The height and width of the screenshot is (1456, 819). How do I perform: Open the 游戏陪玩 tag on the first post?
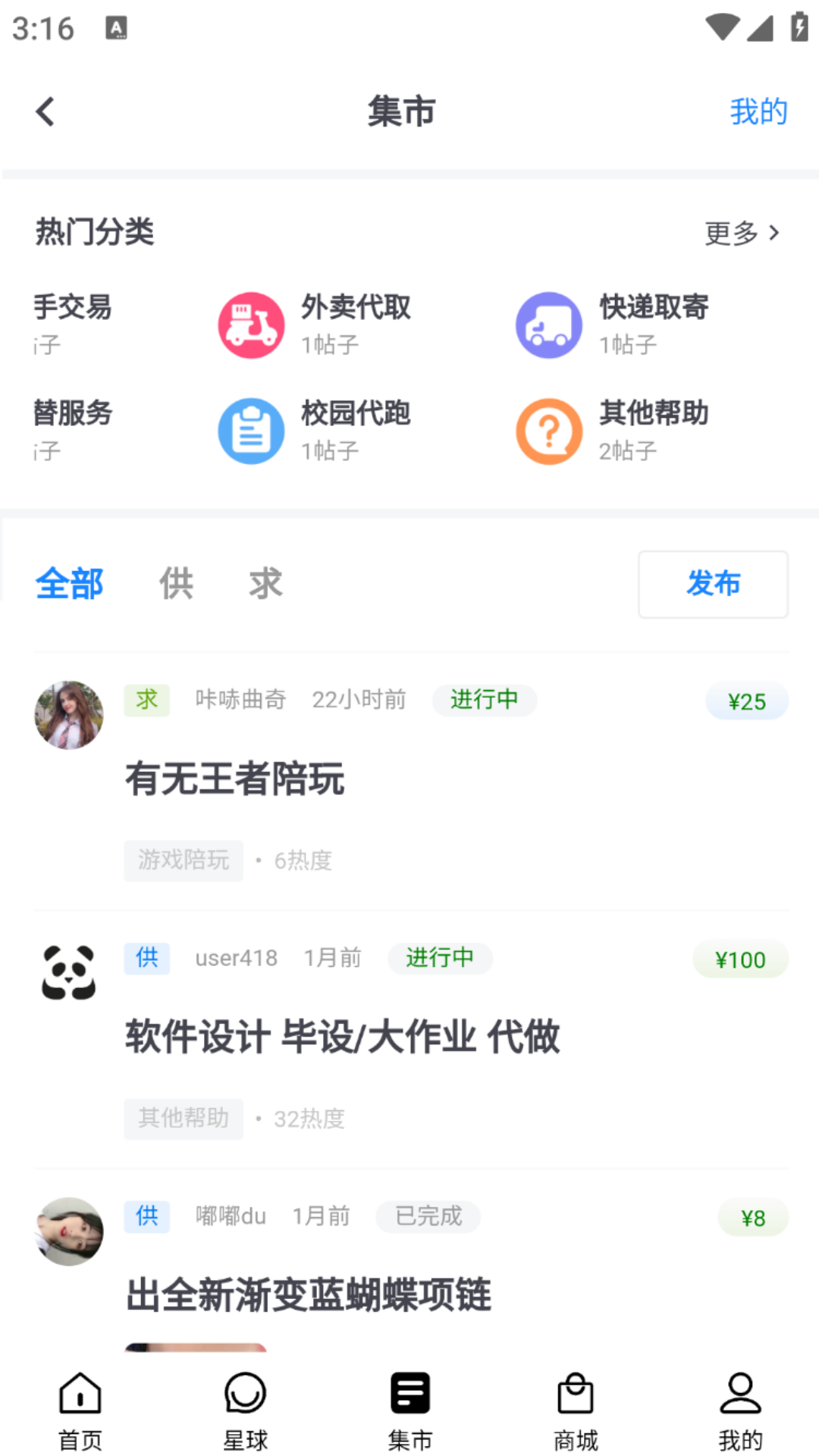(184, 860)
